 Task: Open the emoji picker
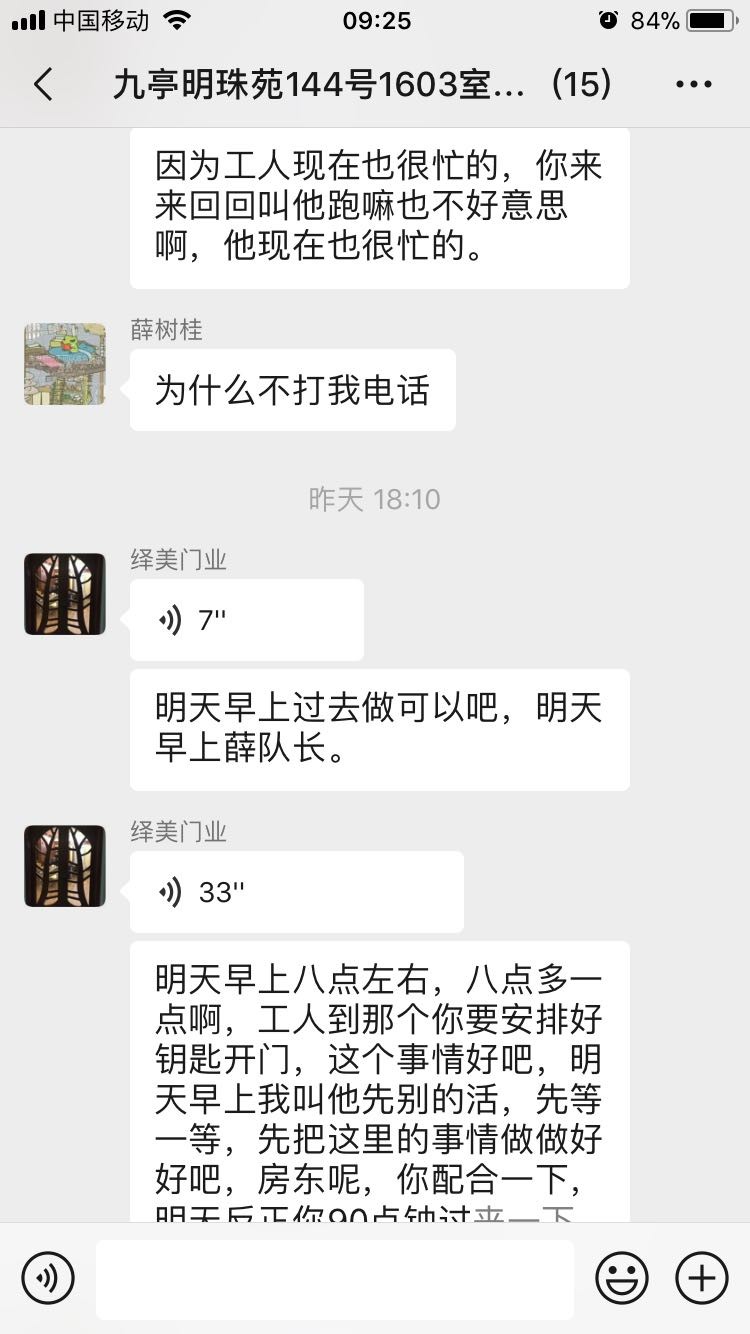[621, 1278]
